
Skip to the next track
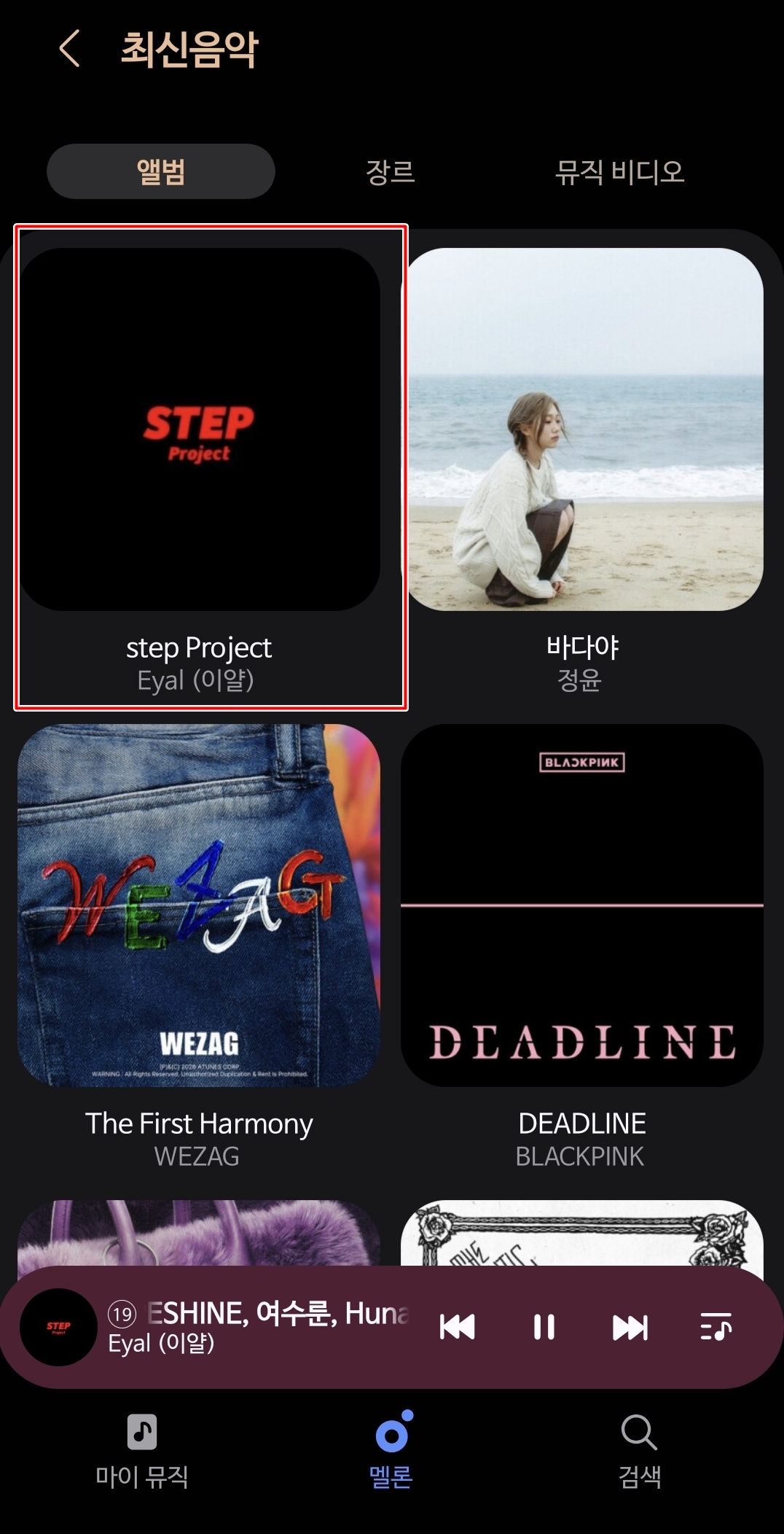tap(630, 1327)
